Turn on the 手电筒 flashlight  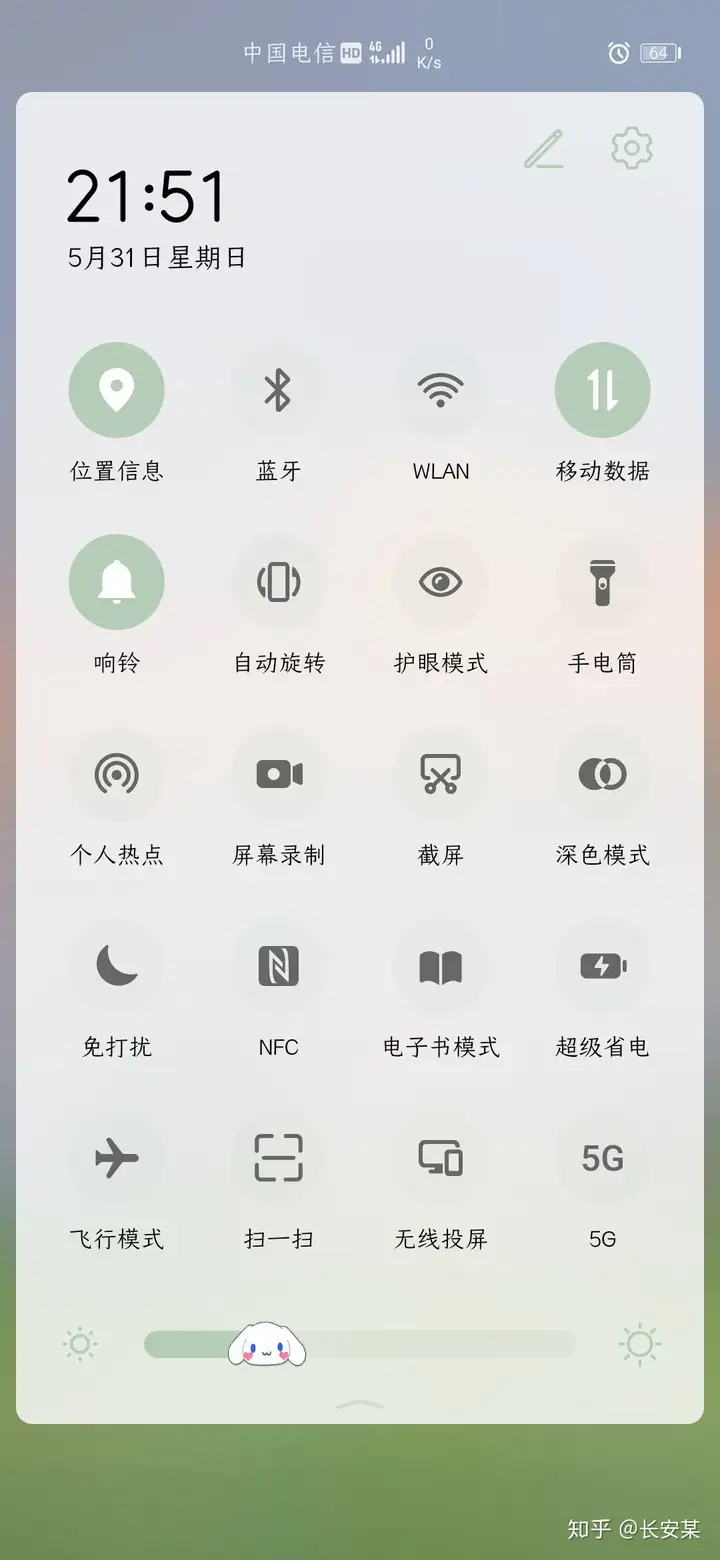[x=602, y=582]
